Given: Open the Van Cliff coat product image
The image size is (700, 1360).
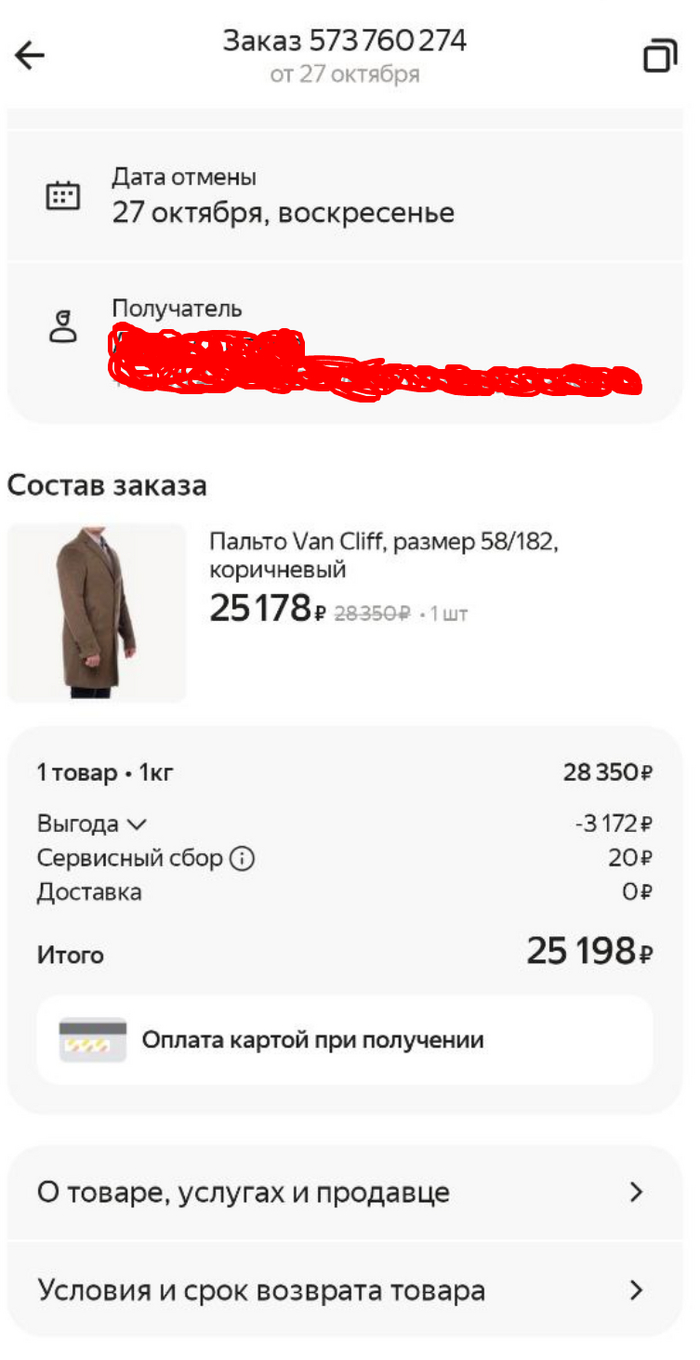Looking at the screenshot, I should 97,613.
